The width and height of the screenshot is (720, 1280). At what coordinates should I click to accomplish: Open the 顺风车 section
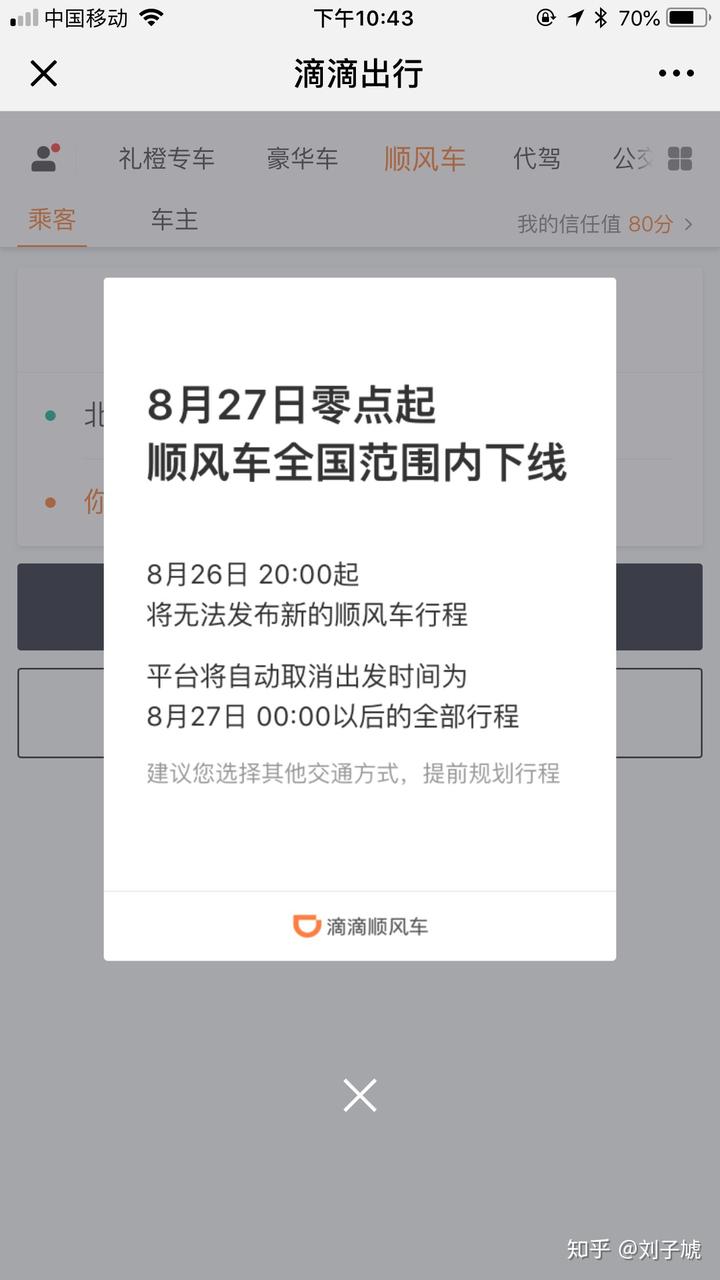pyautogui.click(x=424, y=157)
